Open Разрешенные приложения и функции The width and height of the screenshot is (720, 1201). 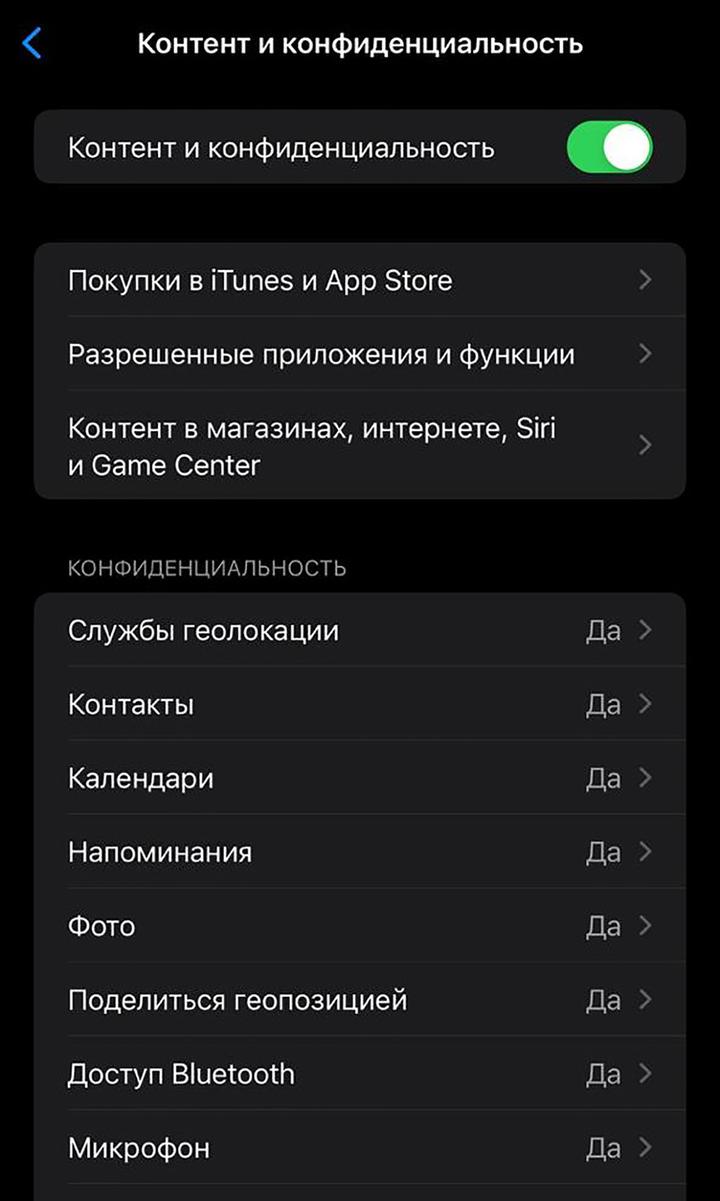pyautogui.click(x=360, y=354)
